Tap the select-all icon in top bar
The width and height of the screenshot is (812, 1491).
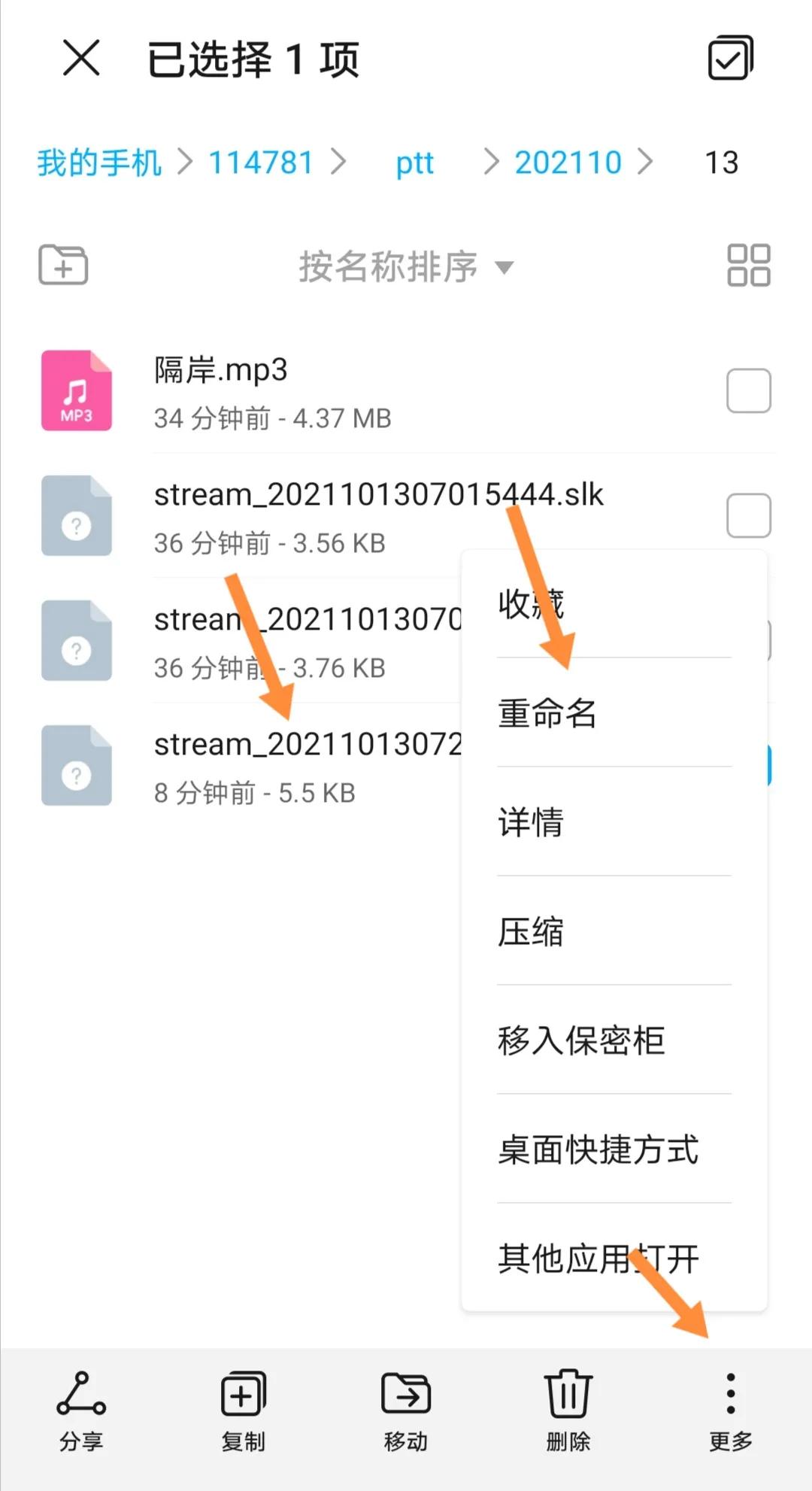[x=729, y=57]
